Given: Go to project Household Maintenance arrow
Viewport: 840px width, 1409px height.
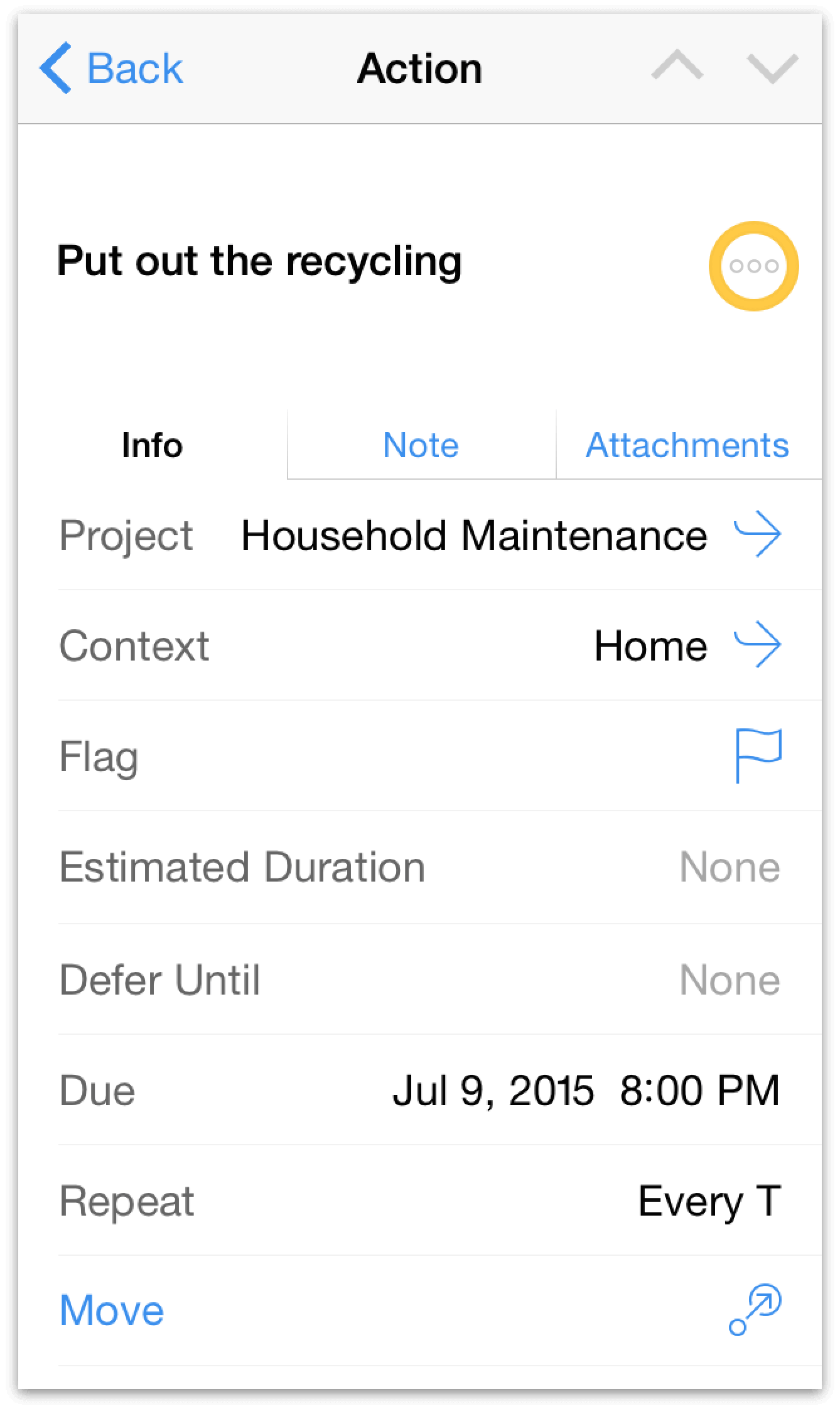Looking at the screenshot, I should (758, 534).
